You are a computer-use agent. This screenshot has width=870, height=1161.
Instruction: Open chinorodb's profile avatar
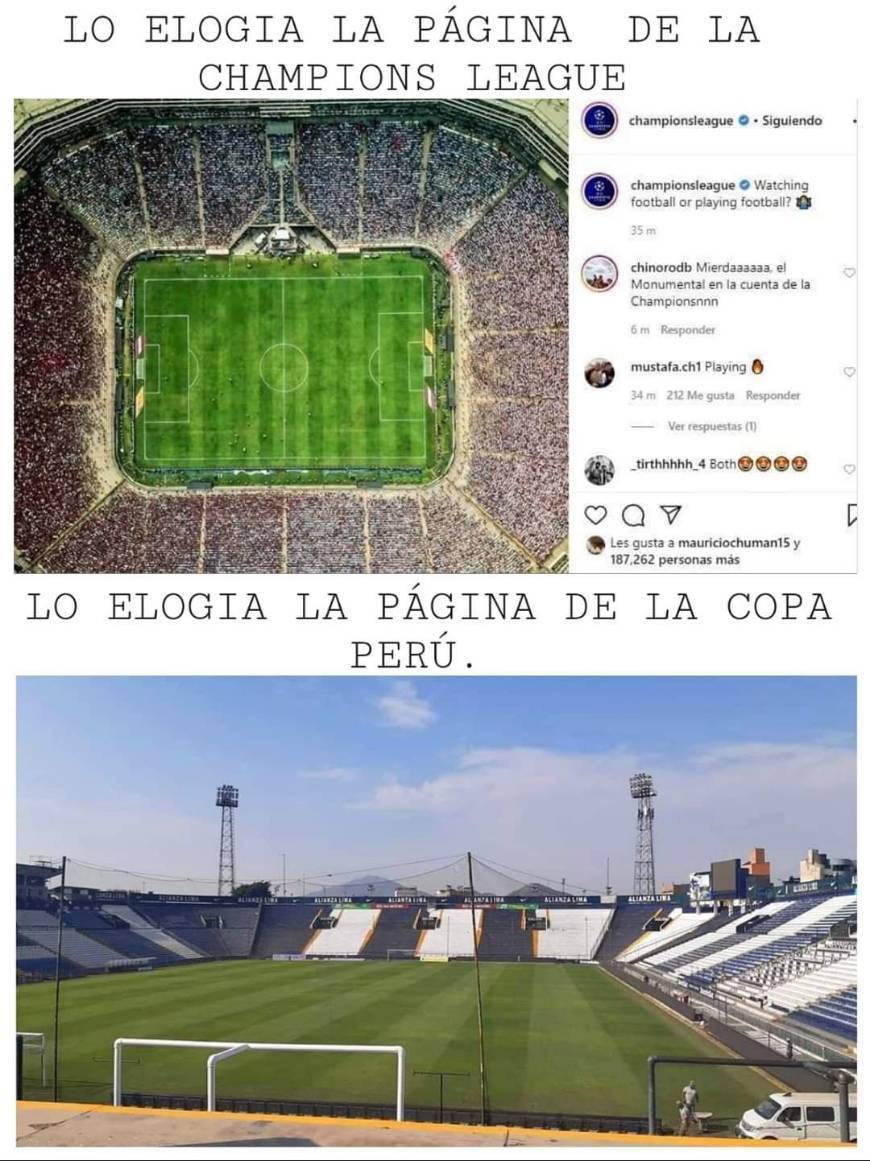pyautogui.click(x=599, y=273)
